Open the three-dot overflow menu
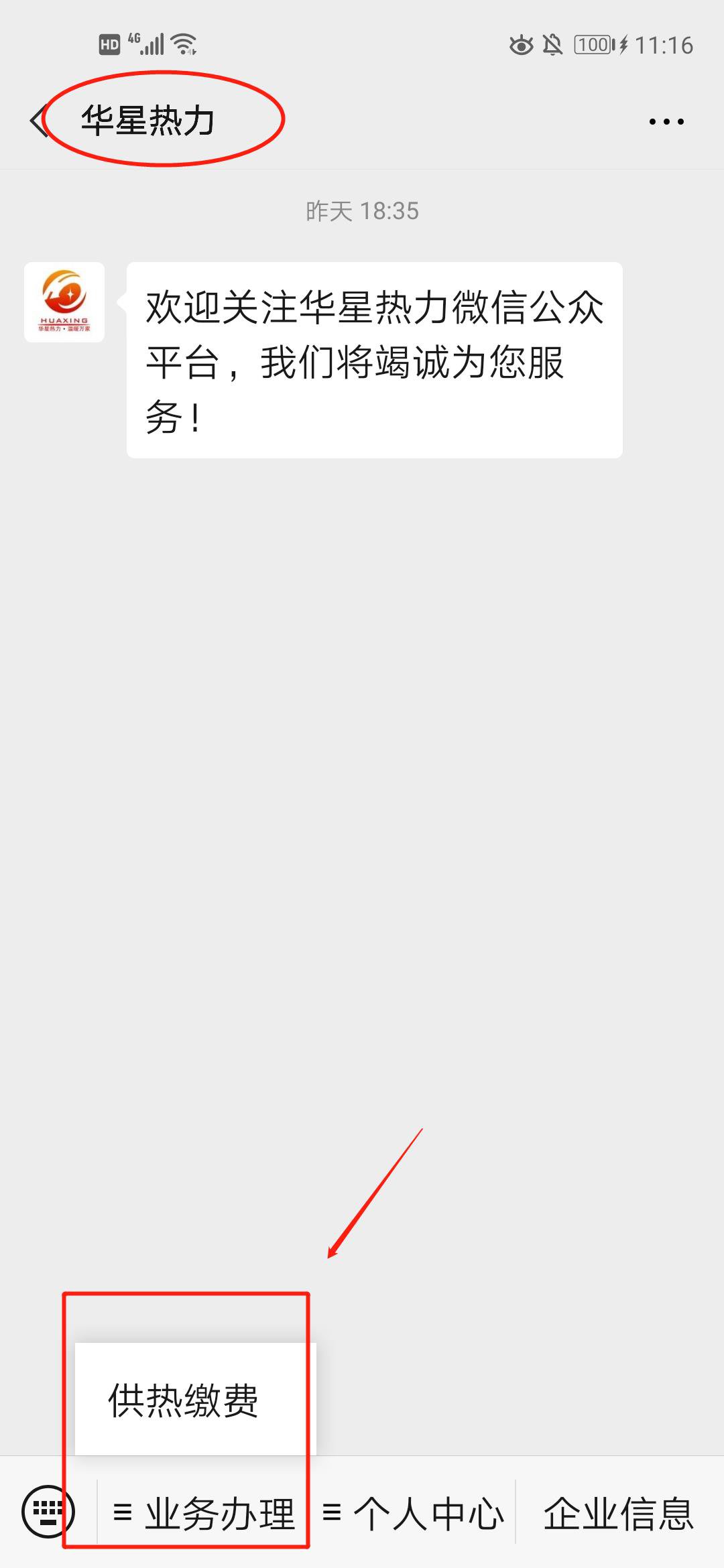 point(666,122)
